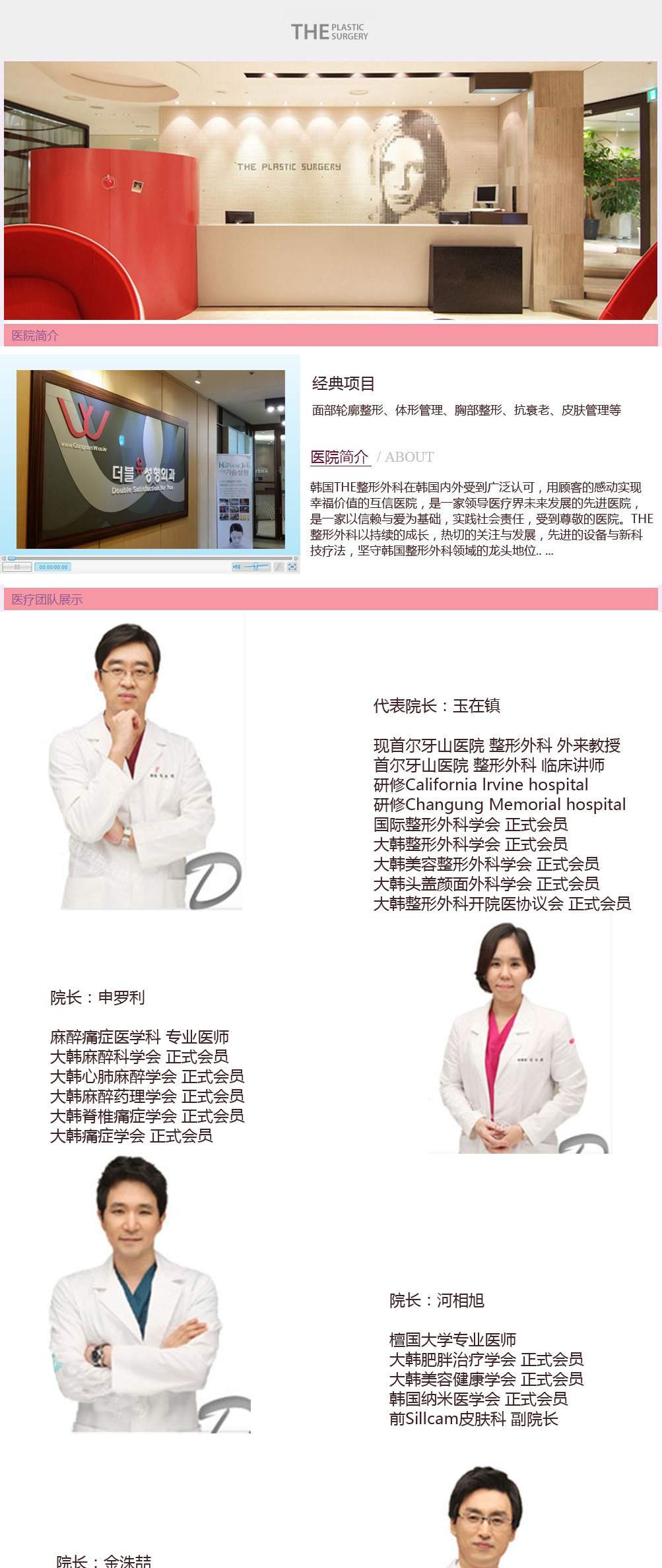The height and width of the screenshot is (1568, 662).
Task: Pause the hospital intro video
Action: coord(17,567)
